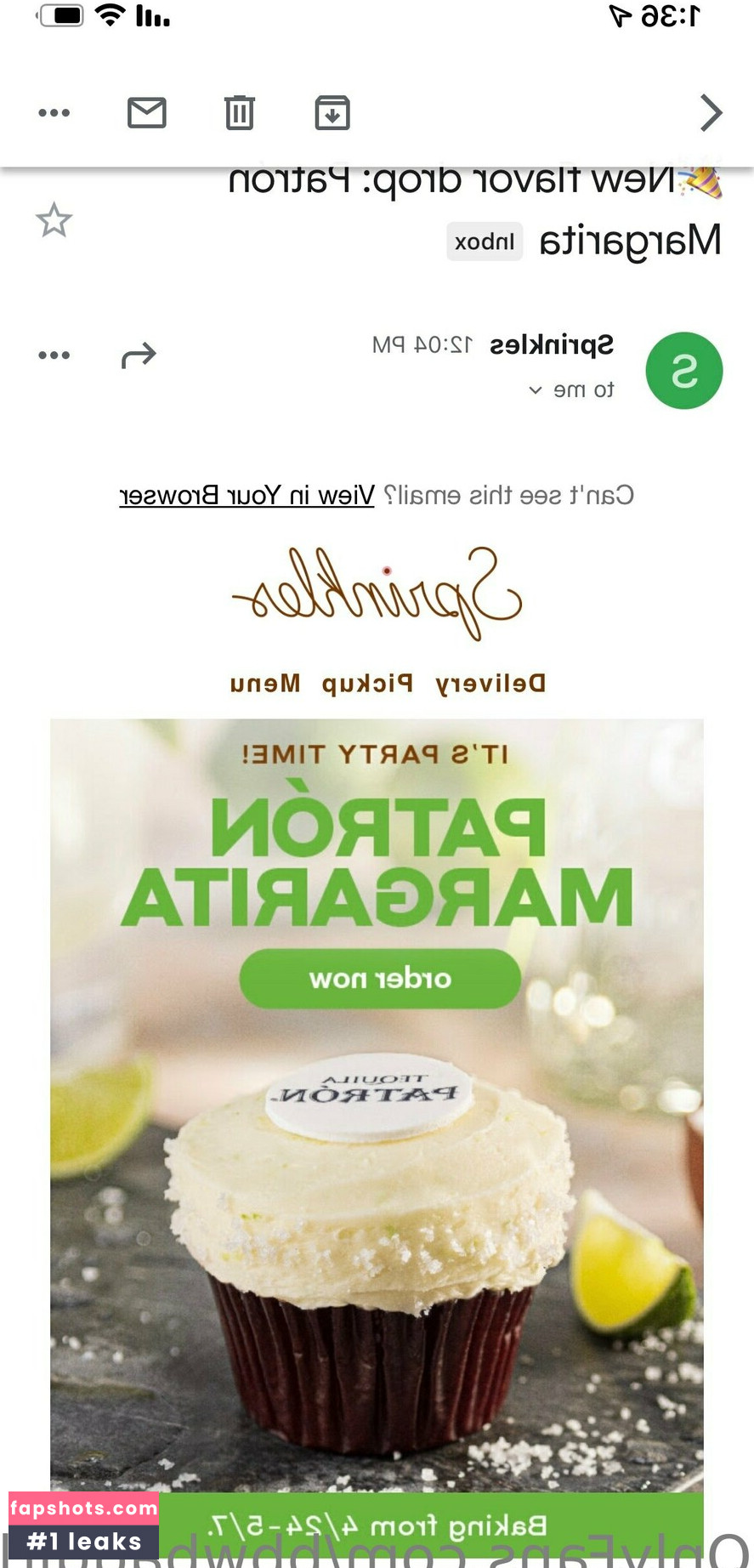Open the Delivery link
The image size is (754, 1568).
490,684
